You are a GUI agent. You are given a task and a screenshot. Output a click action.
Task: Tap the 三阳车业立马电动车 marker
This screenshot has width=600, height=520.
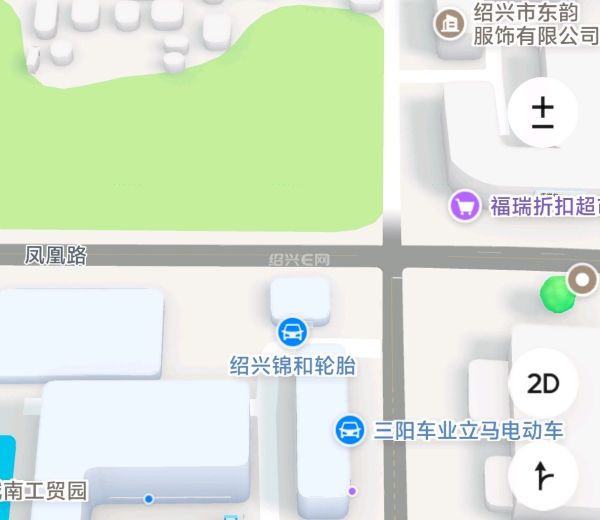pos(350,430)
